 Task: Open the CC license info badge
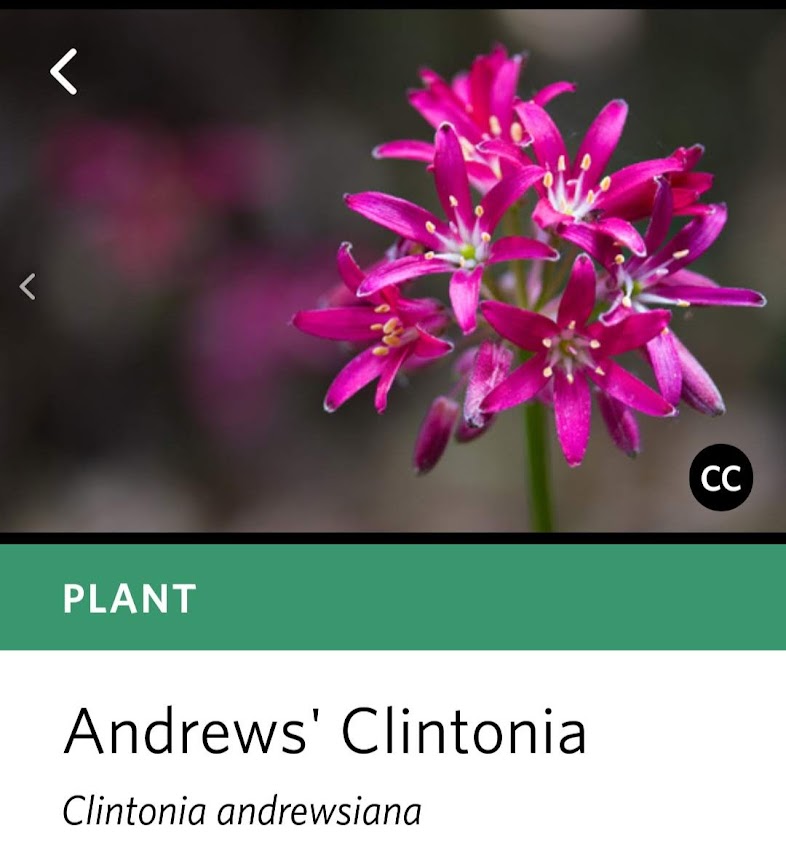click(x=721, y=477)
